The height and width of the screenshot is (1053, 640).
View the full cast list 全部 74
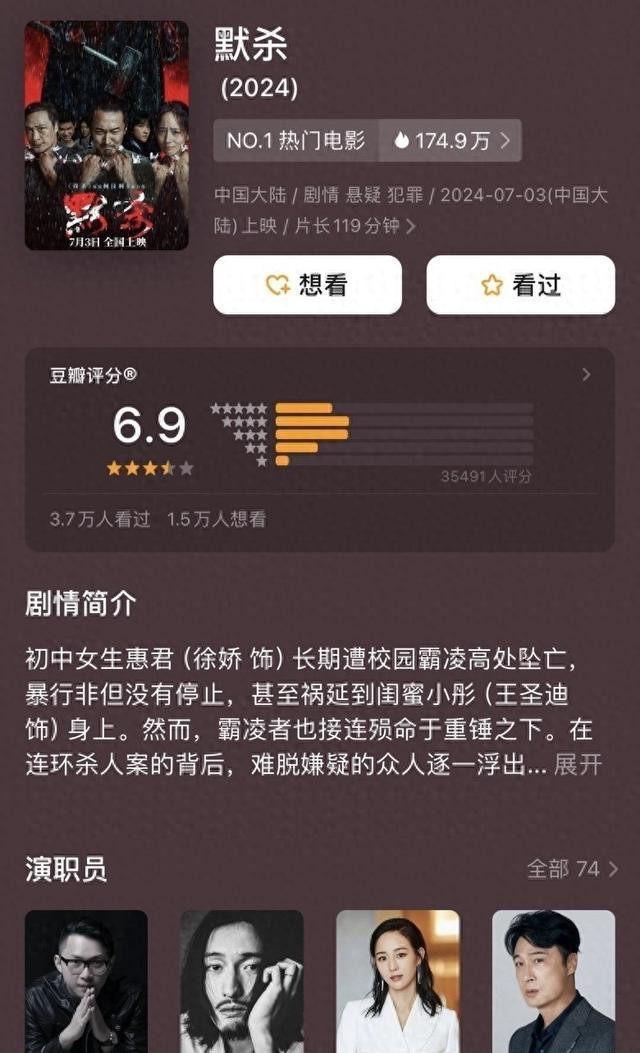pos(572,869)
